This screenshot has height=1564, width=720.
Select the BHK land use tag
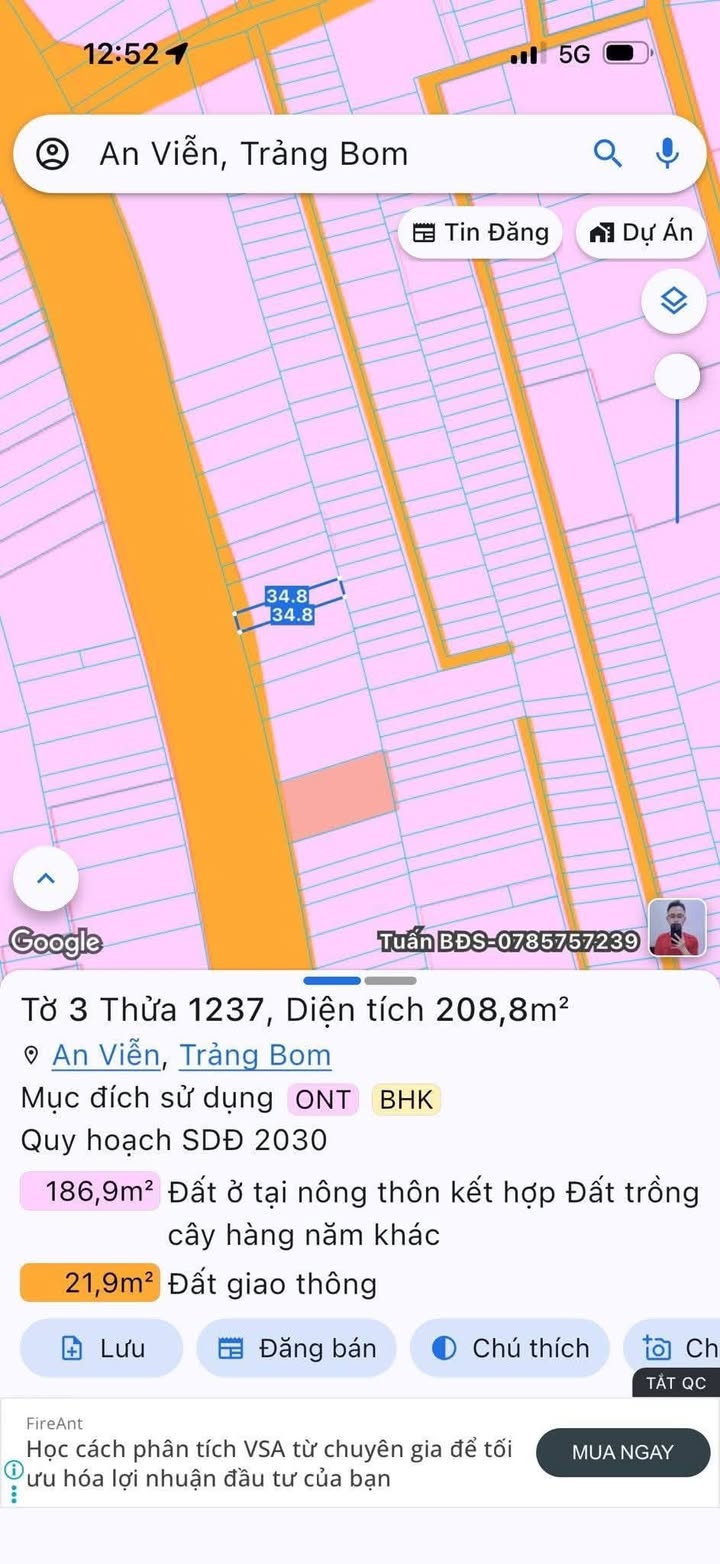(x=406, y=1100)
